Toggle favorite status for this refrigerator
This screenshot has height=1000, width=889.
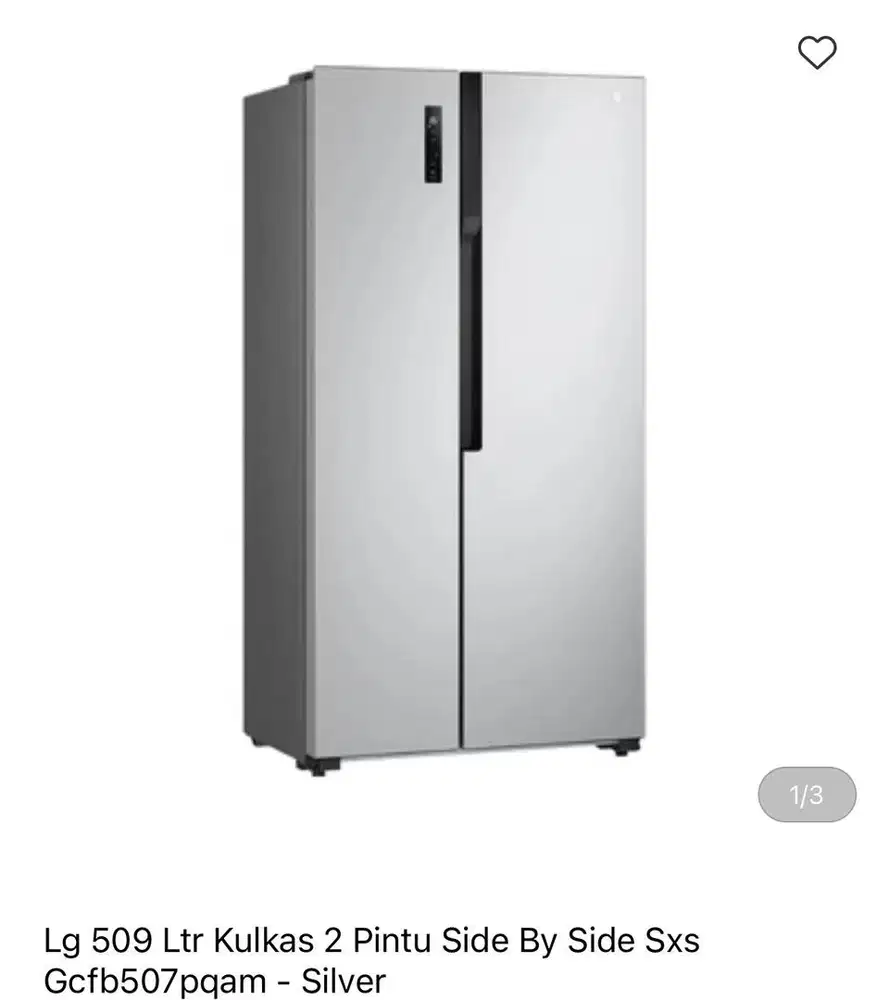[819, 53]
